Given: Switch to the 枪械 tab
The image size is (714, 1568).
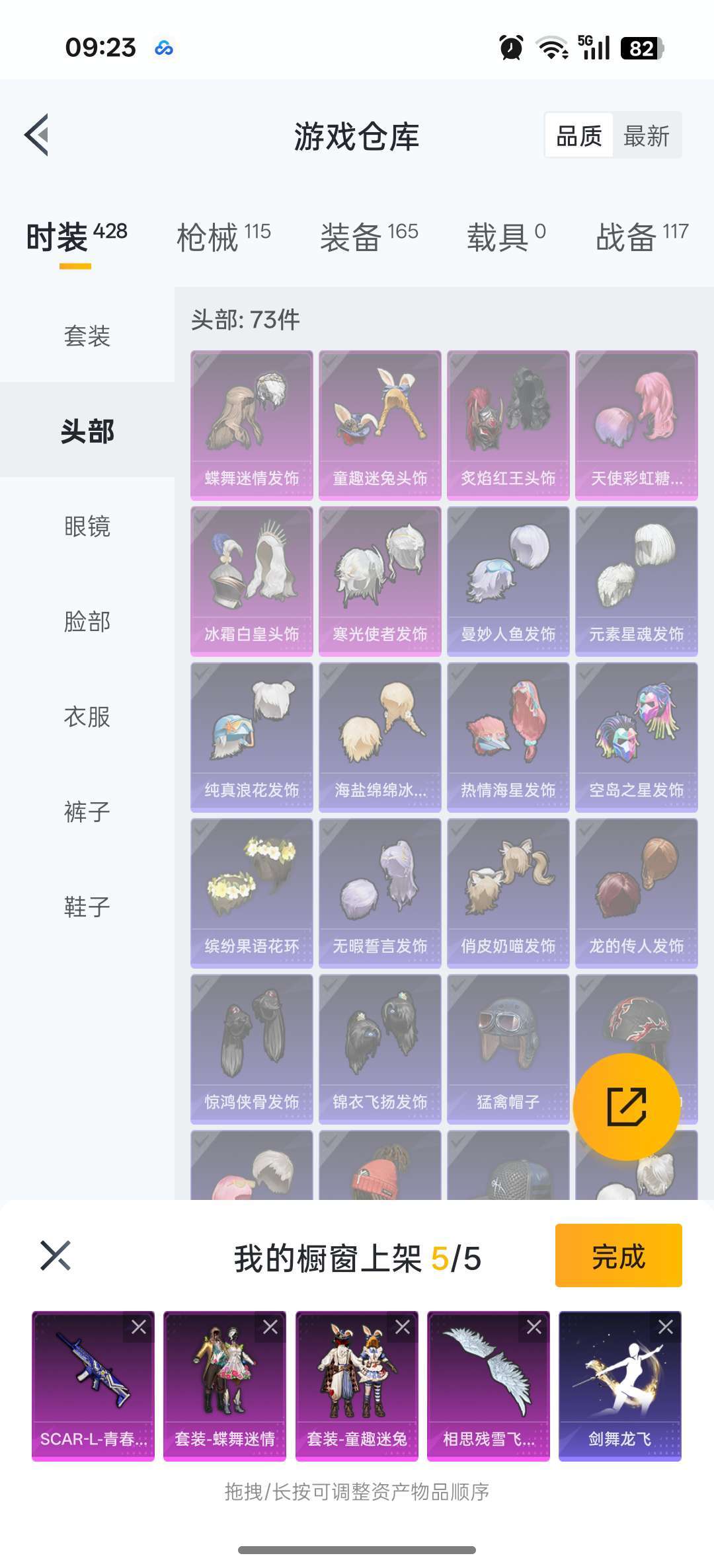Looking at the screenshot, I should tap(223, 237).
